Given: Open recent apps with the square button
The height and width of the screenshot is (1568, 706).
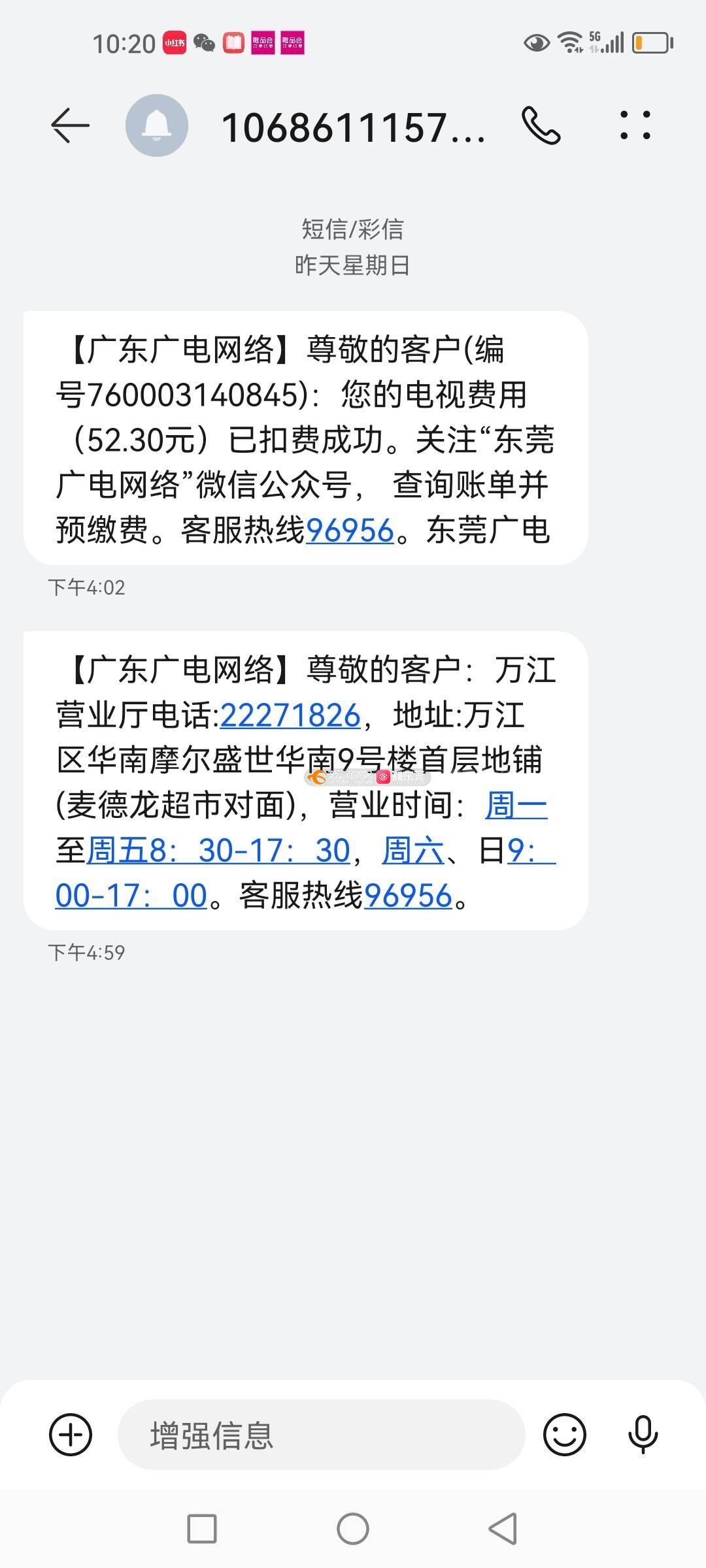Looking at the screenshot, I should (202, 1529).
